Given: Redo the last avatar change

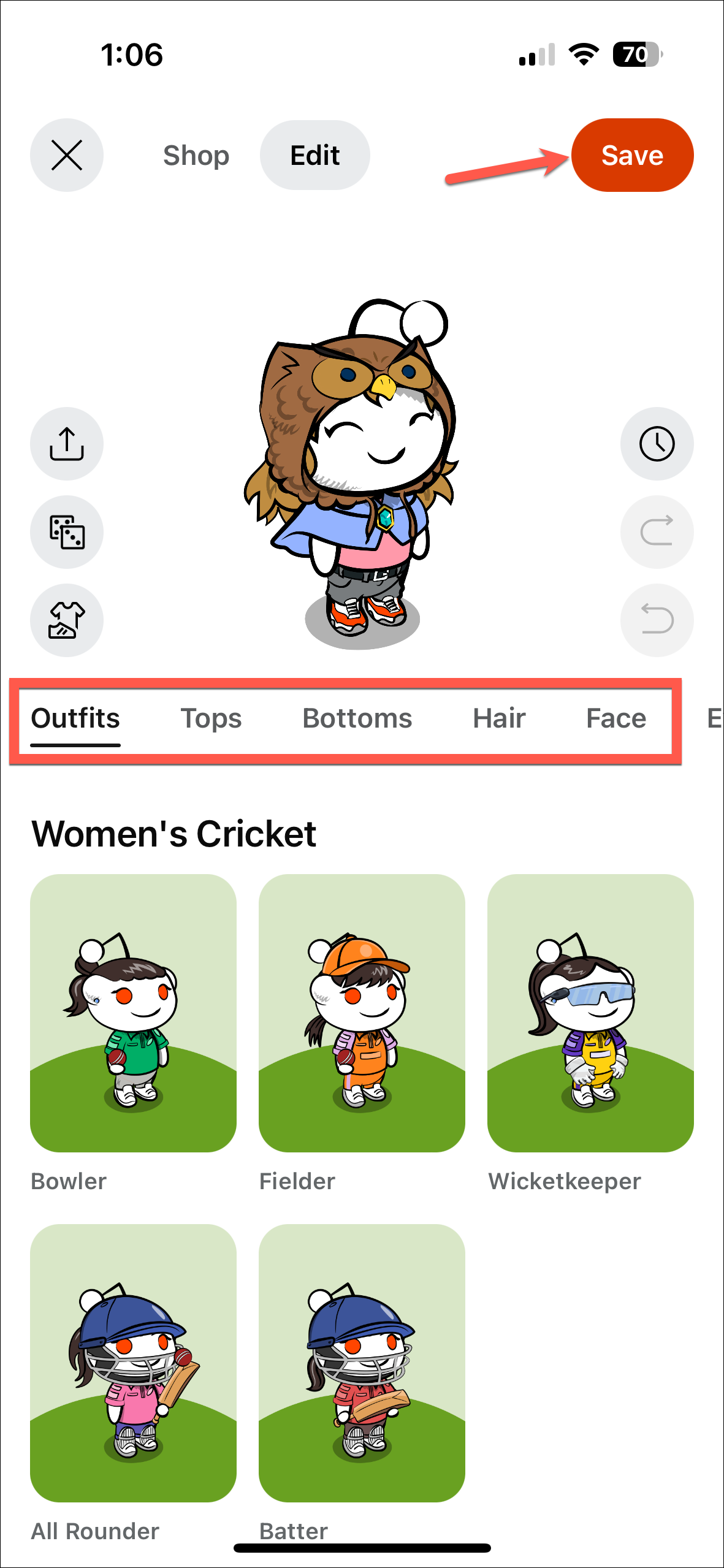Looking at the screenshot, I should (657, 532).
